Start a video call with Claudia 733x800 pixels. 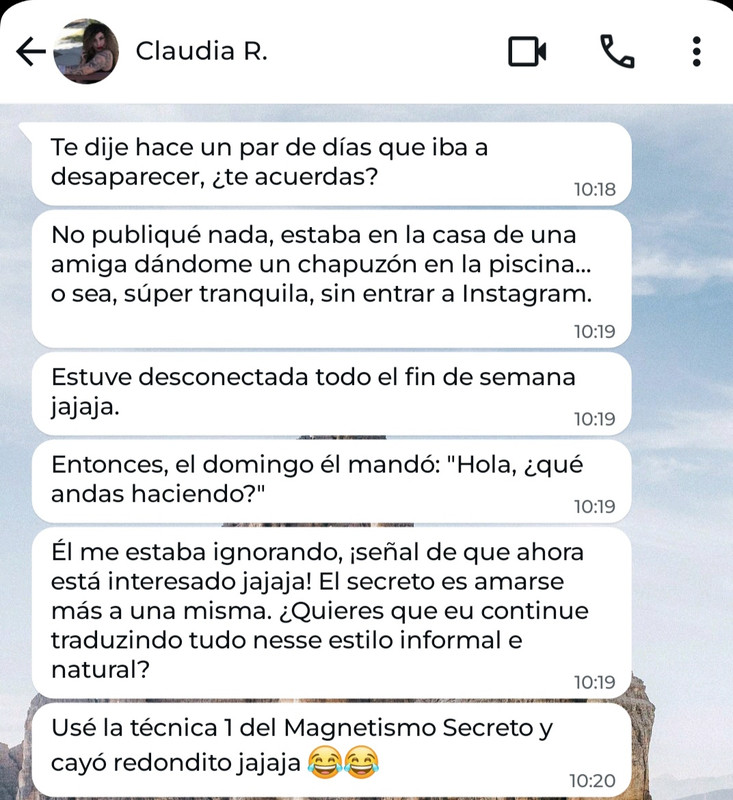[x=527, y=52]
